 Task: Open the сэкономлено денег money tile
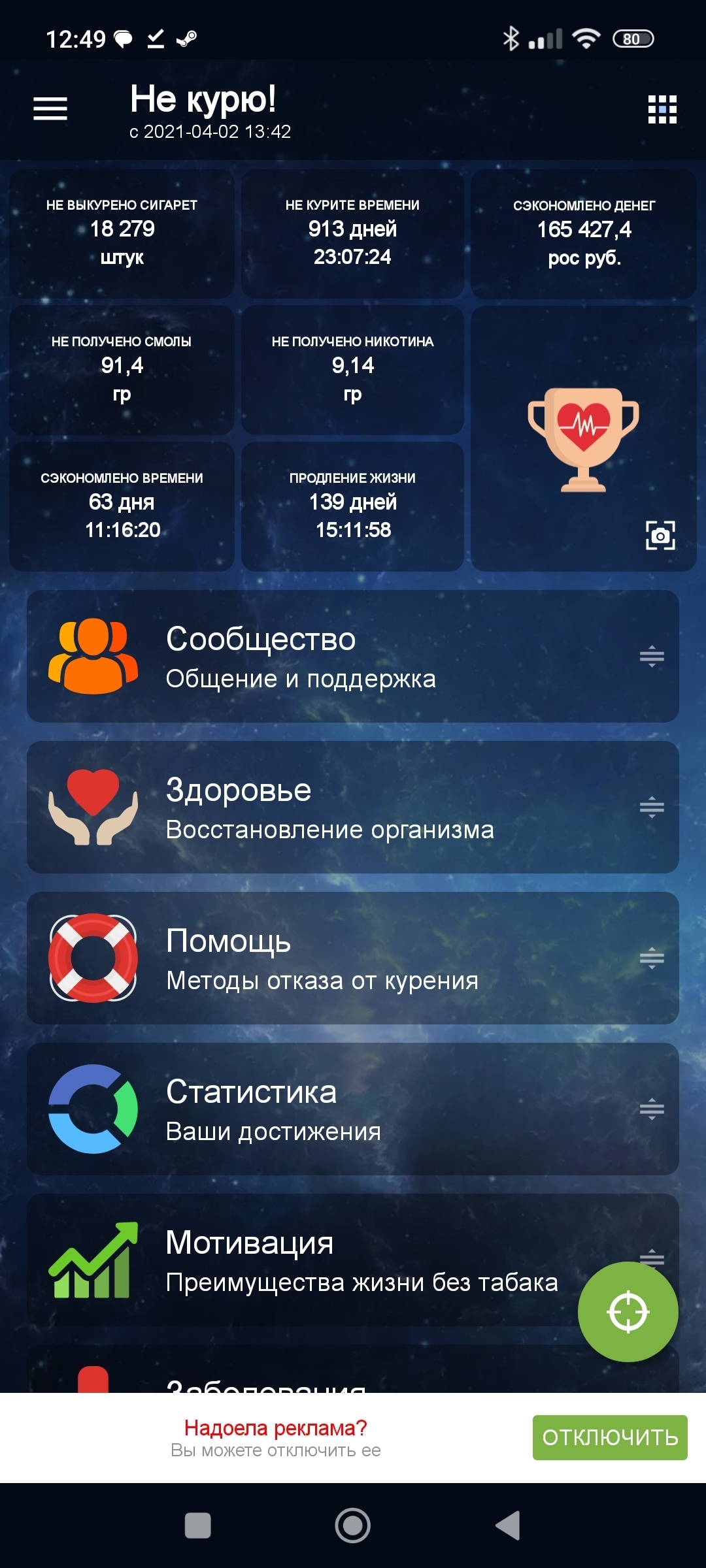pyautogui.click(x=584, y=233)
